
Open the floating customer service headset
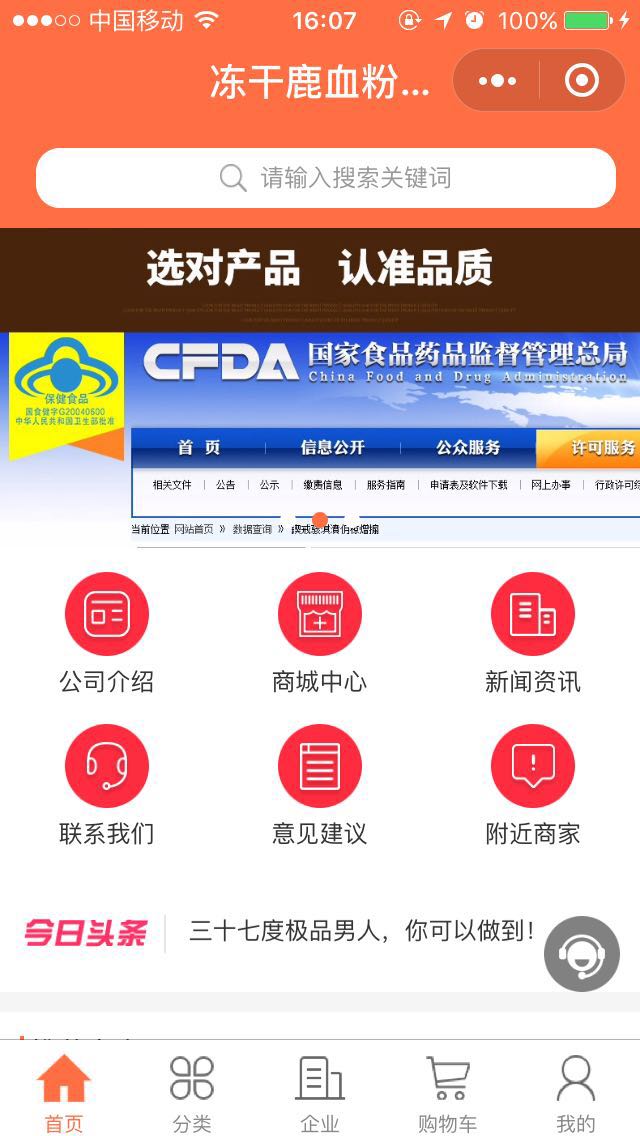[581, 954]
